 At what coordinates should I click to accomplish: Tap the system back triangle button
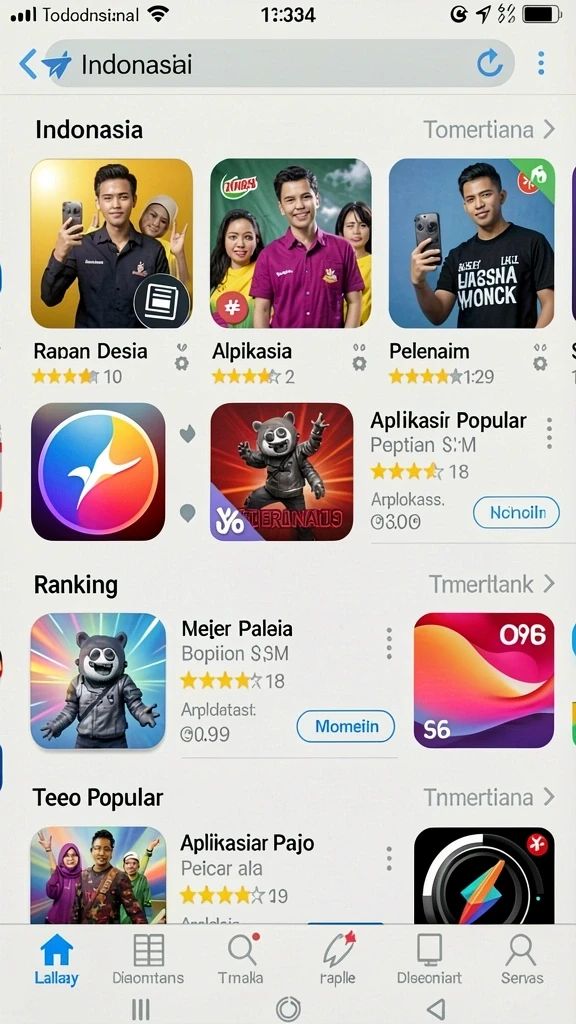point(436,1008)
